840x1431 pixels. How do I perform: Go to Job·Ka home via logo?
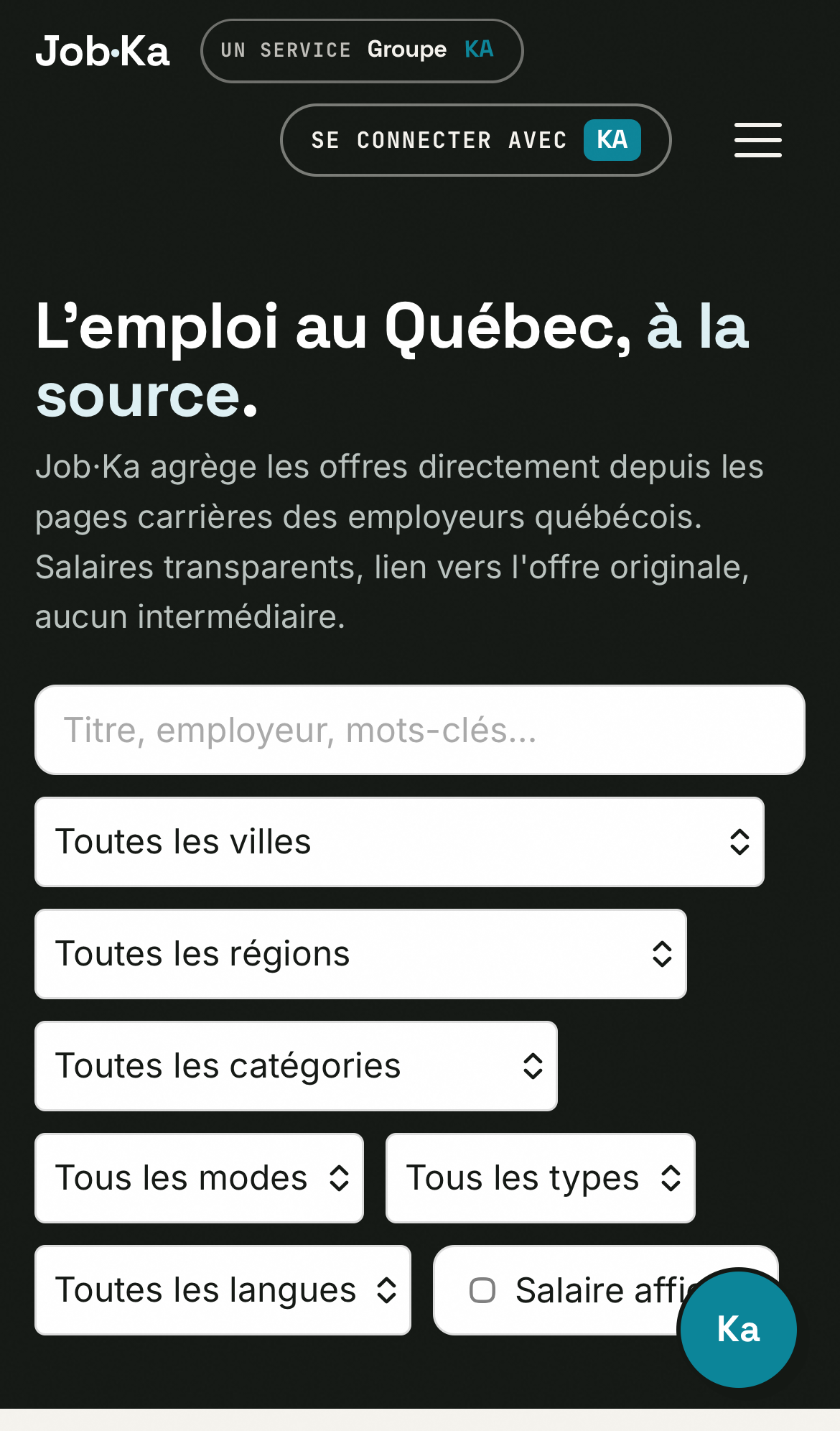tap(103, 51)
